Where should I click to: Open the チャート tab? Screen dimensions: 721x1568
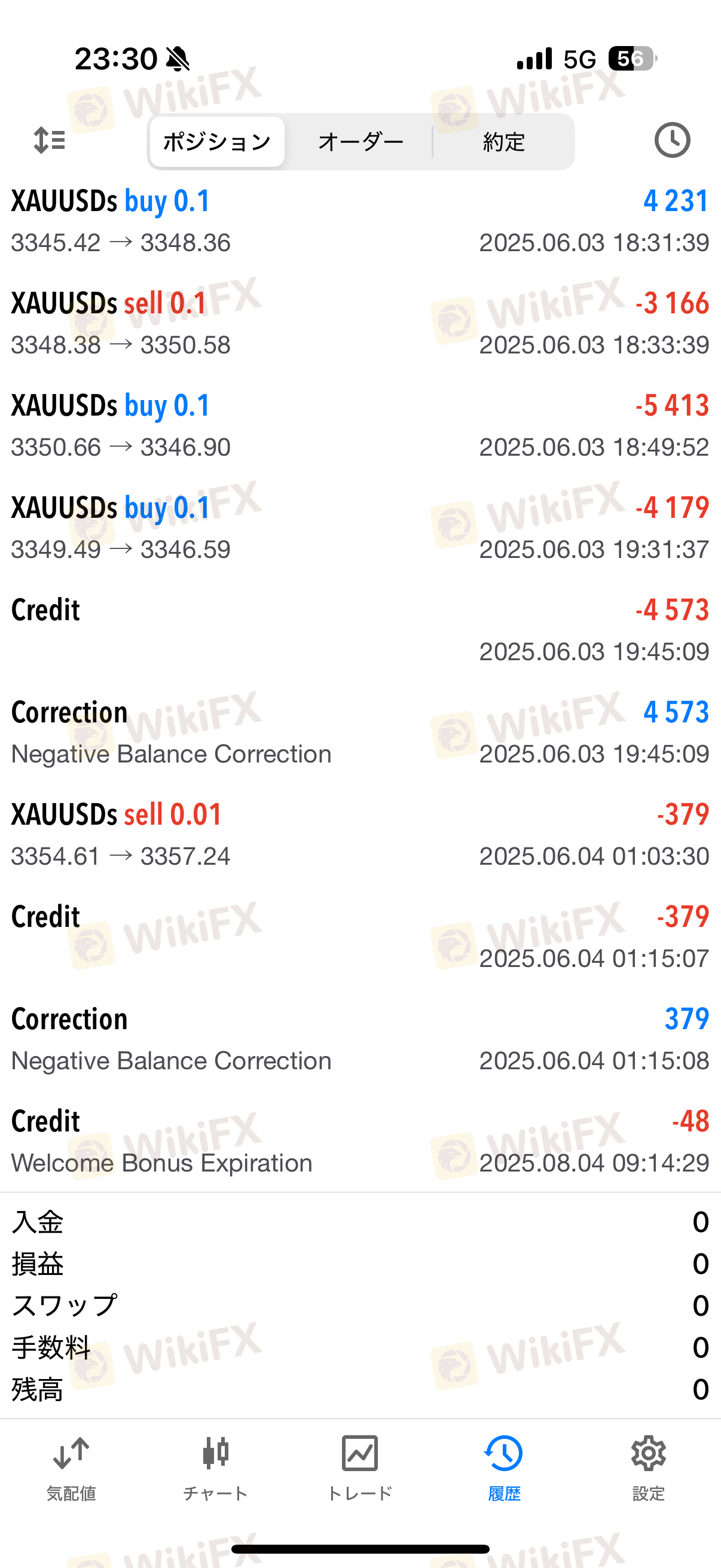[x=215, y=1468]
